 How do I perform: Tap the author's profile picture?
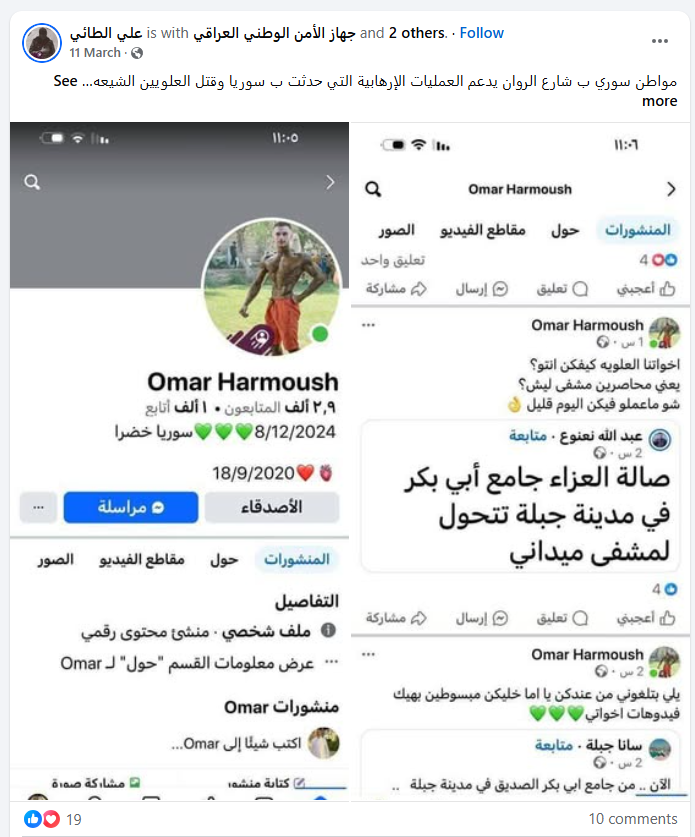point(43,42)
